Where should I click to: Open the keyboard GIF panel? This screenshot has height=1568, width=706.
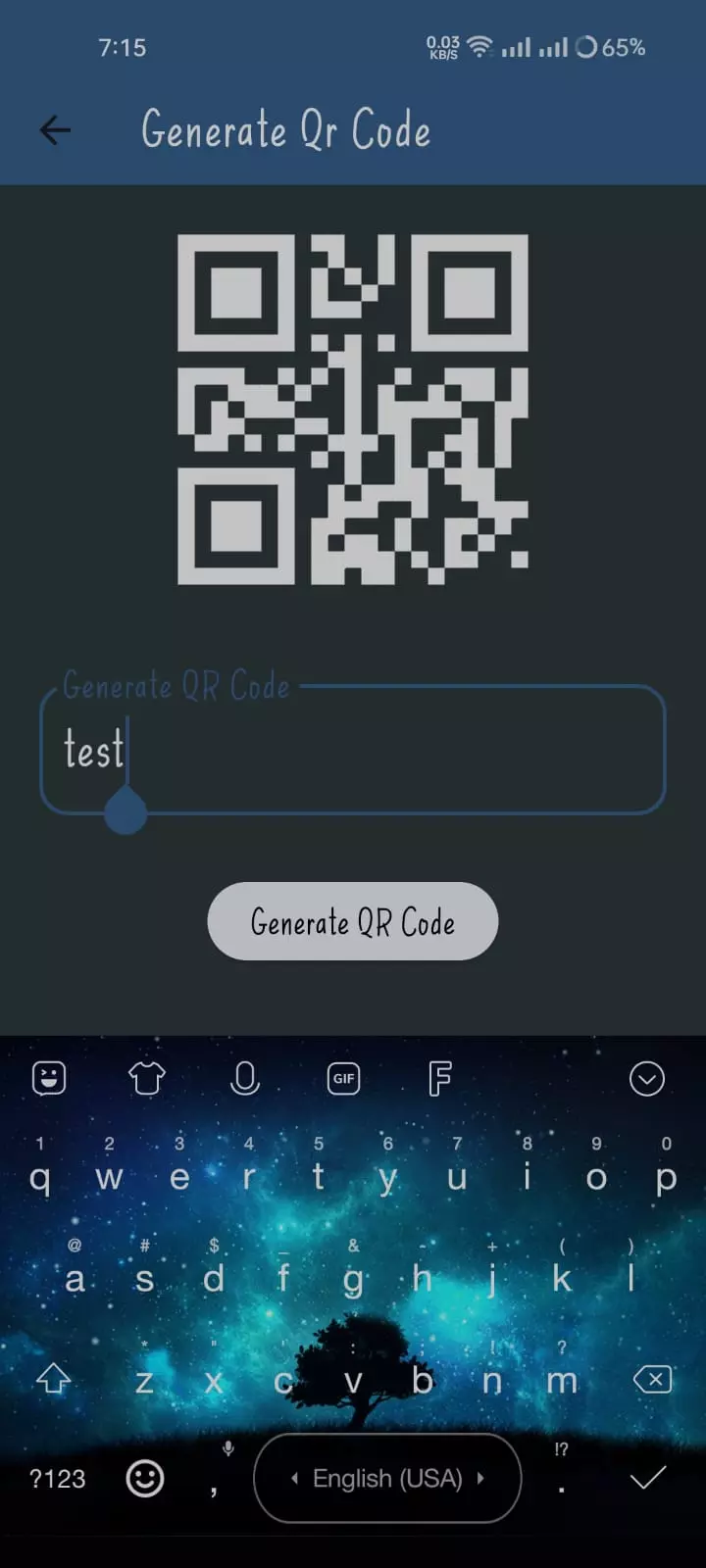[343, 1079]
